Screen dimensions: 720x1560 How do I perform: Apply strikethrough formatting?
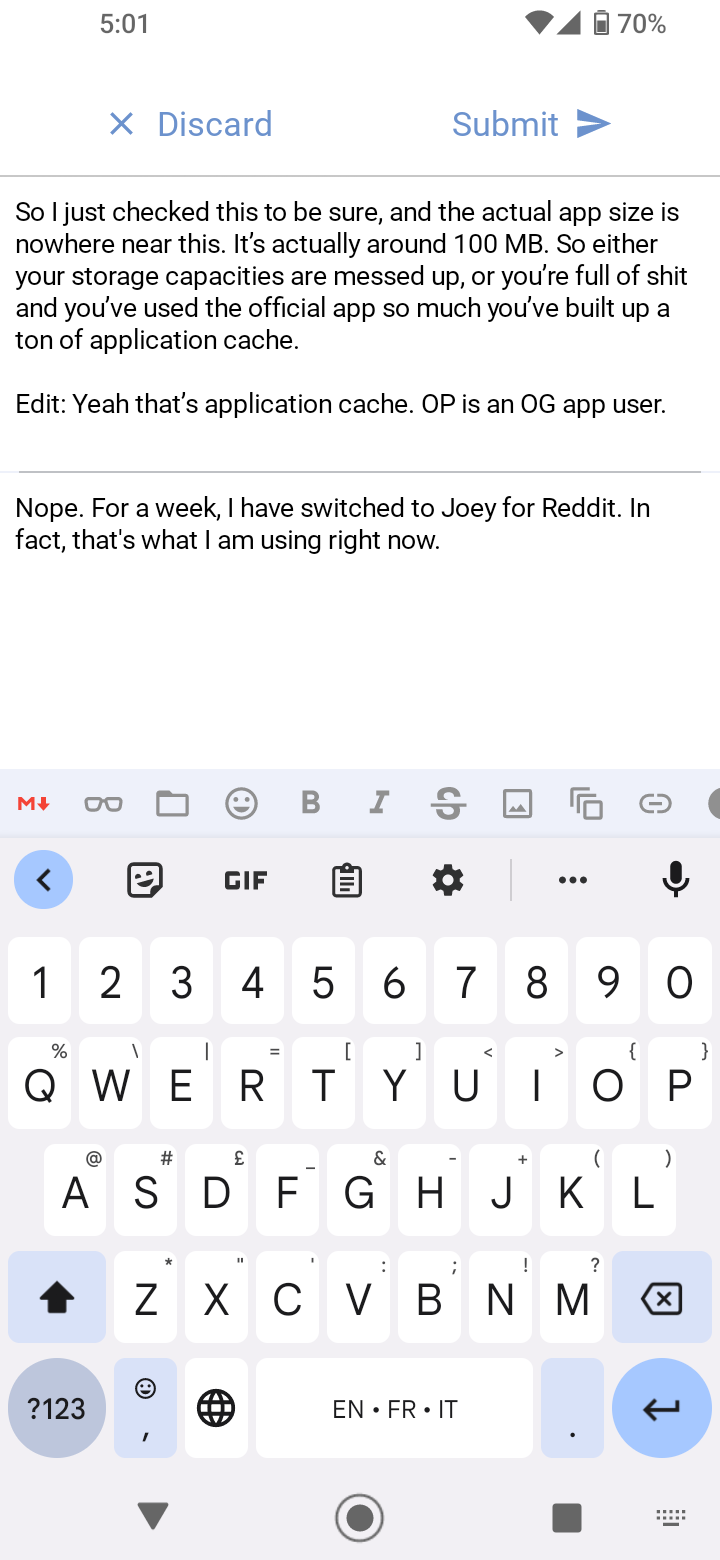click(x=448, y=803)
